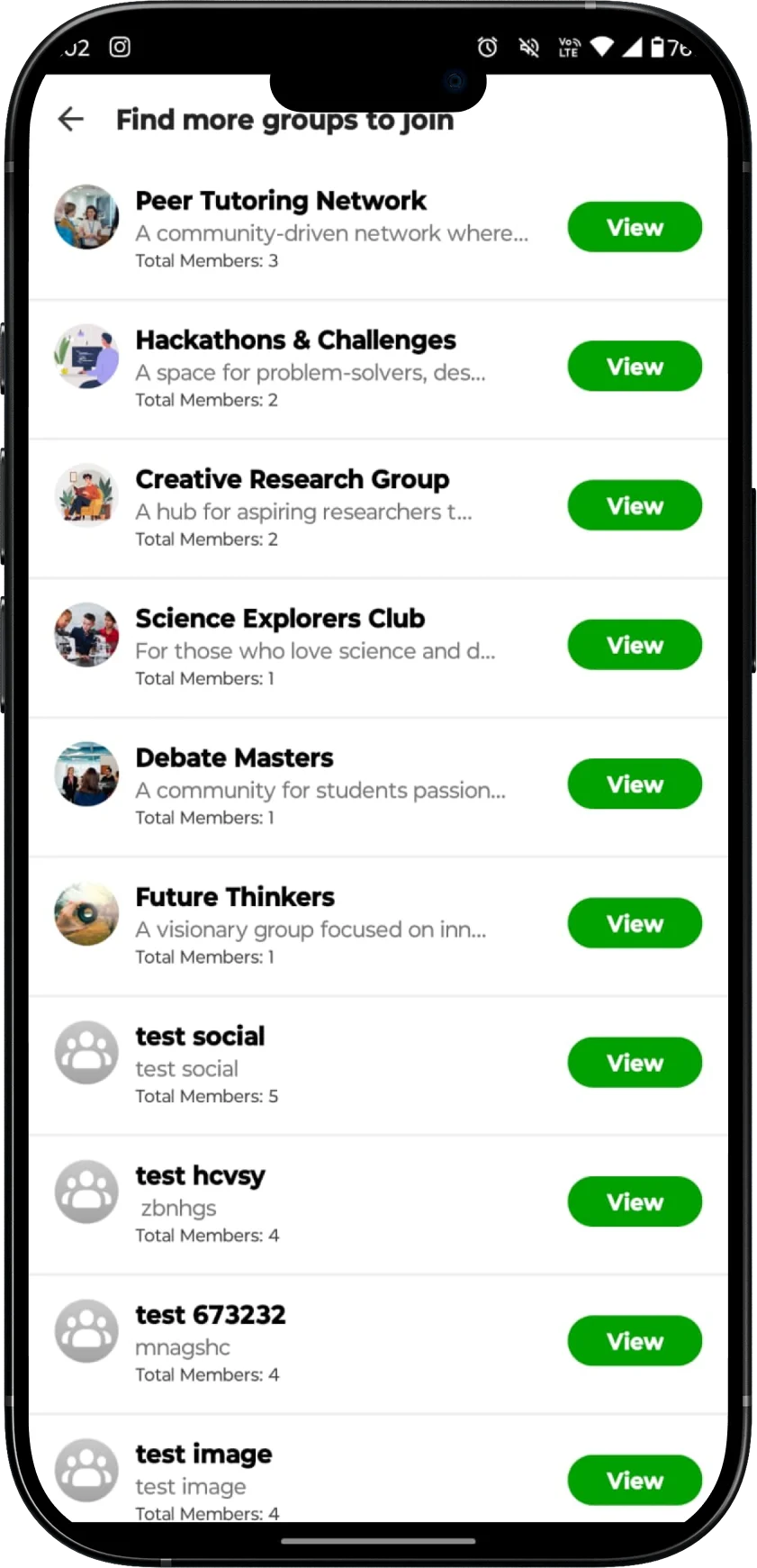Tap the default group icon for test image
The width and height of the screenshot is (757, 1568).
pyautogui.click(x=86, y=1470)
